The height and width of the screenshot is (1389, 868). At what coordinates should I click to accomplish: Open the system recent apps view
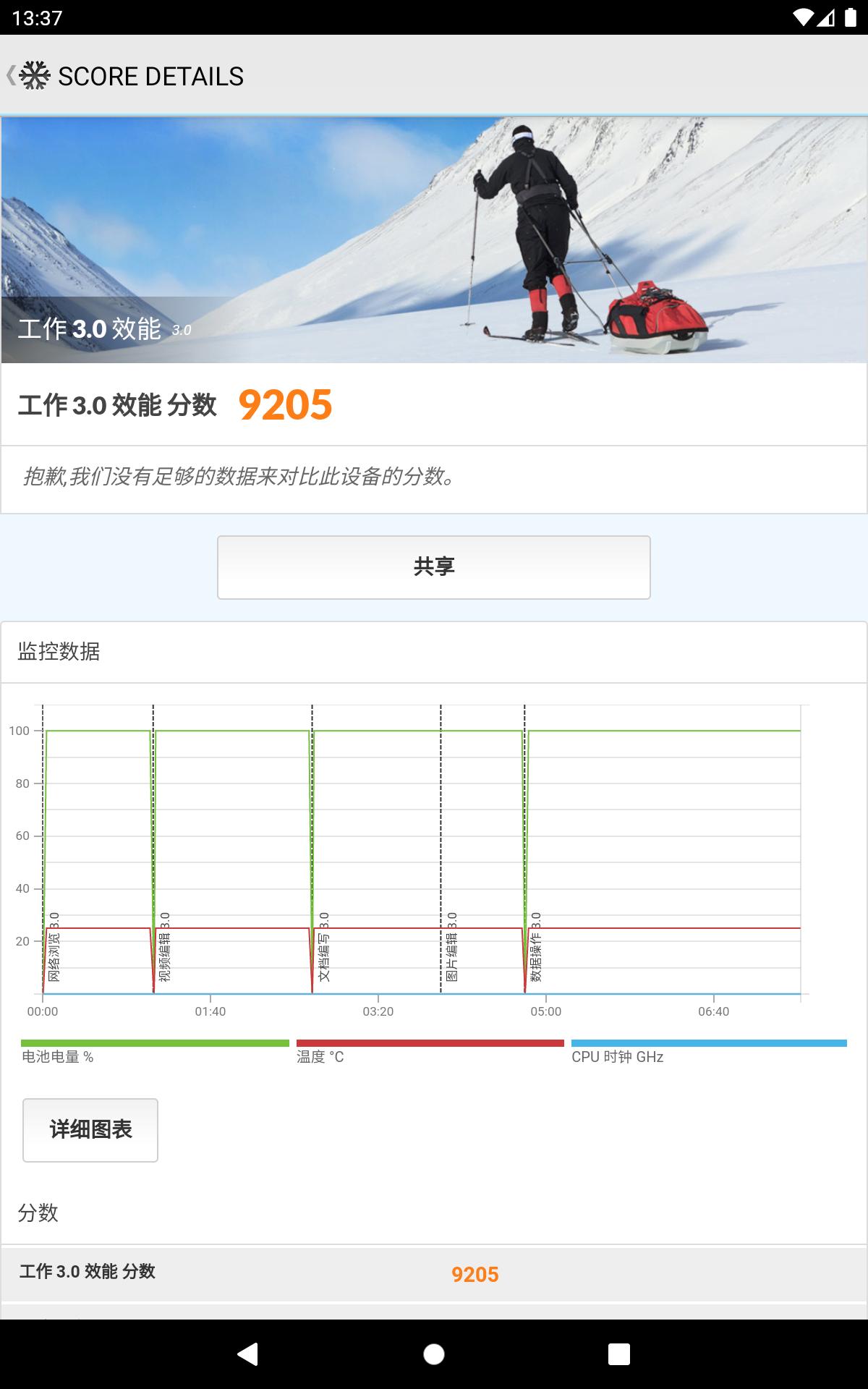coord(619,1354)
